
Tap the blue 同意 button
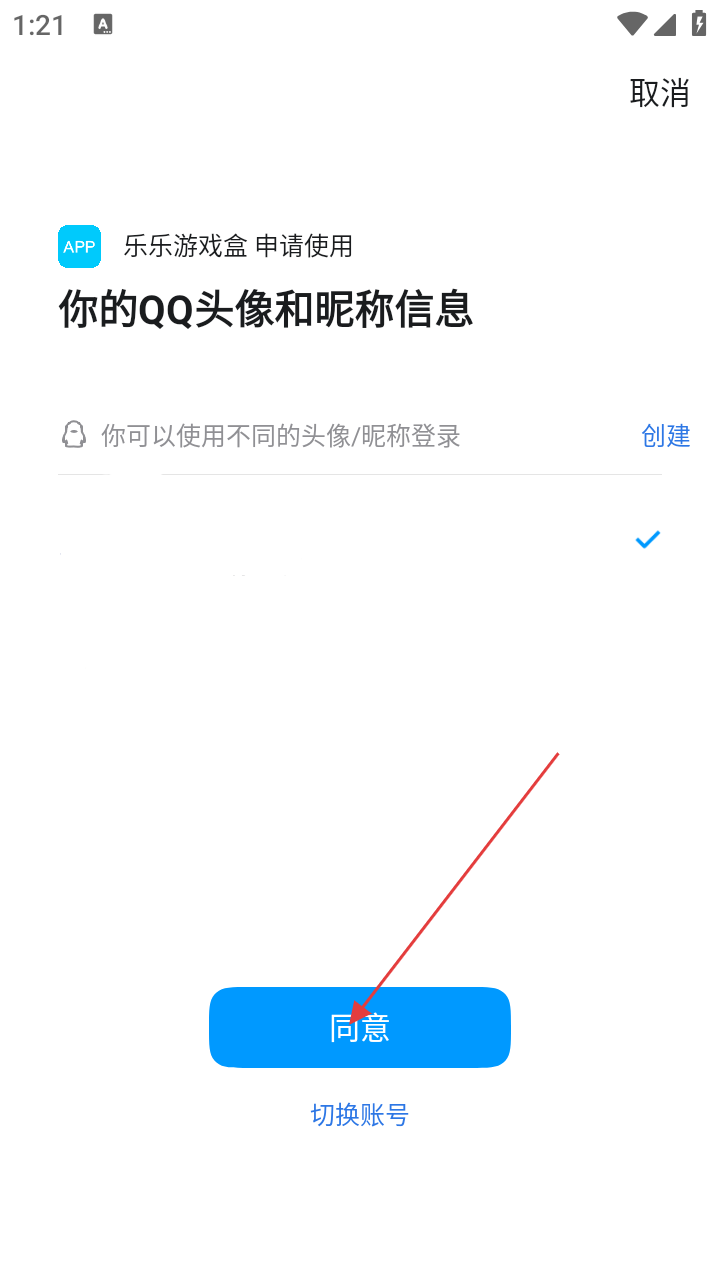(x=360, y=1027)
